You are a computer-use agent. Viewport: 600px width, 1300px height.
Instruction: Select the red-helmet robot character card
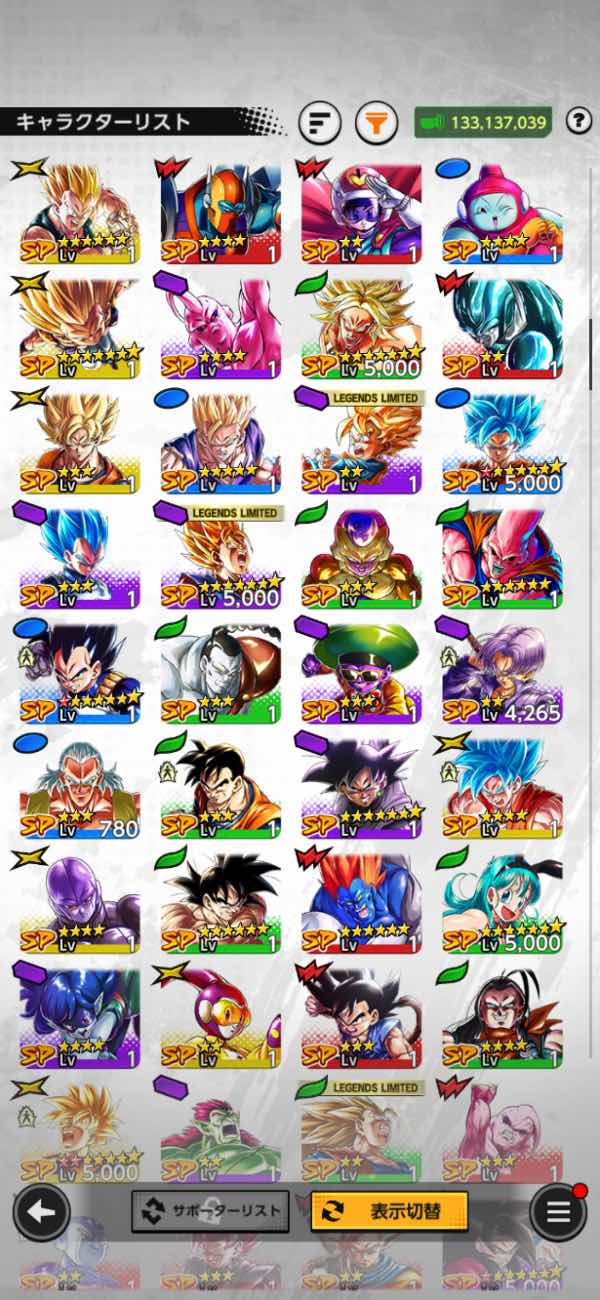coord(220,212)
